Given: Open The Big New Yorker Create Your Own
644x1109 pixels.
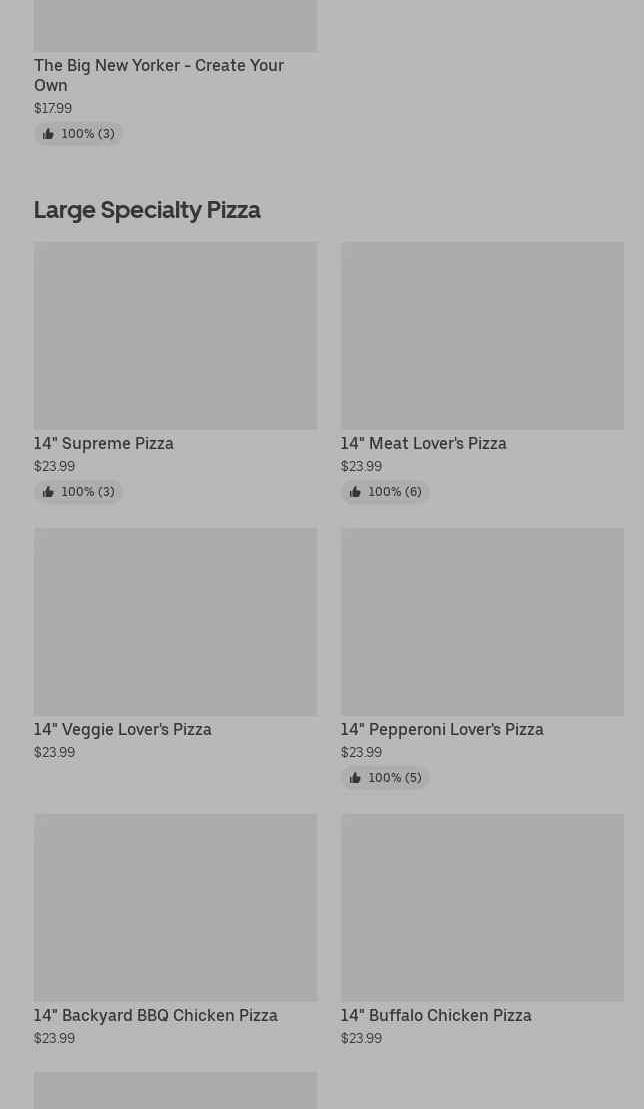Looking at the screenshot, I should tap(158, 74).
